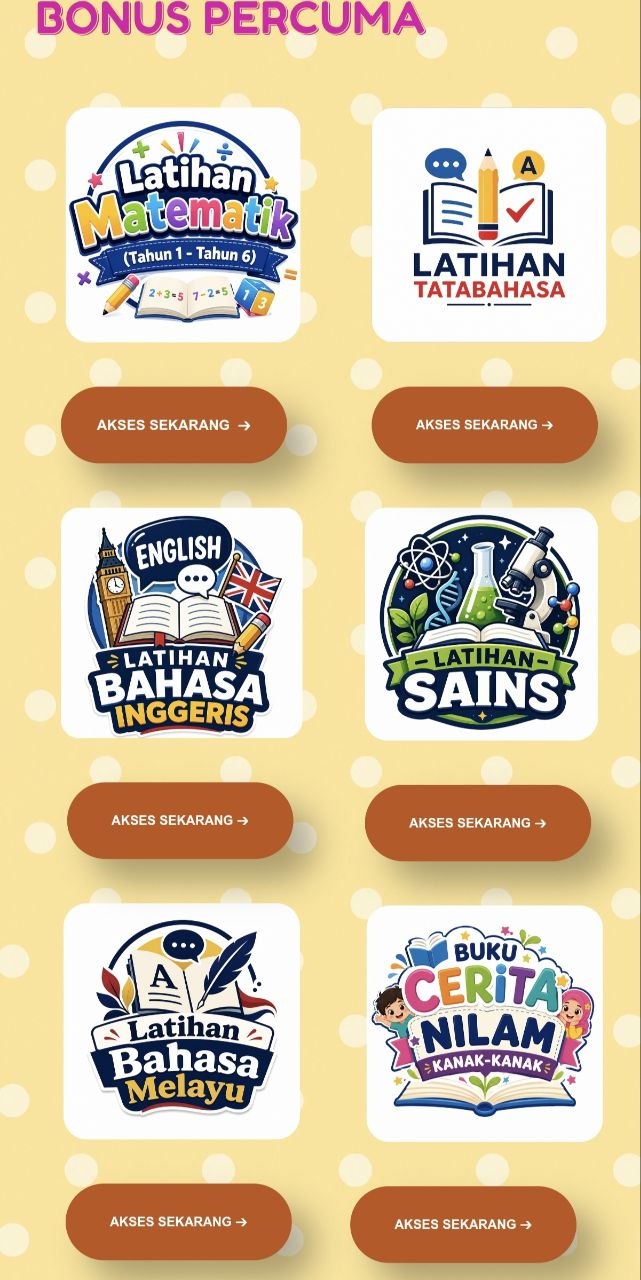Open Akses Sekarang for Buku Cerita Nilam
Image resolution: width=641 pixels, height=1280 pixels.
463,1224
